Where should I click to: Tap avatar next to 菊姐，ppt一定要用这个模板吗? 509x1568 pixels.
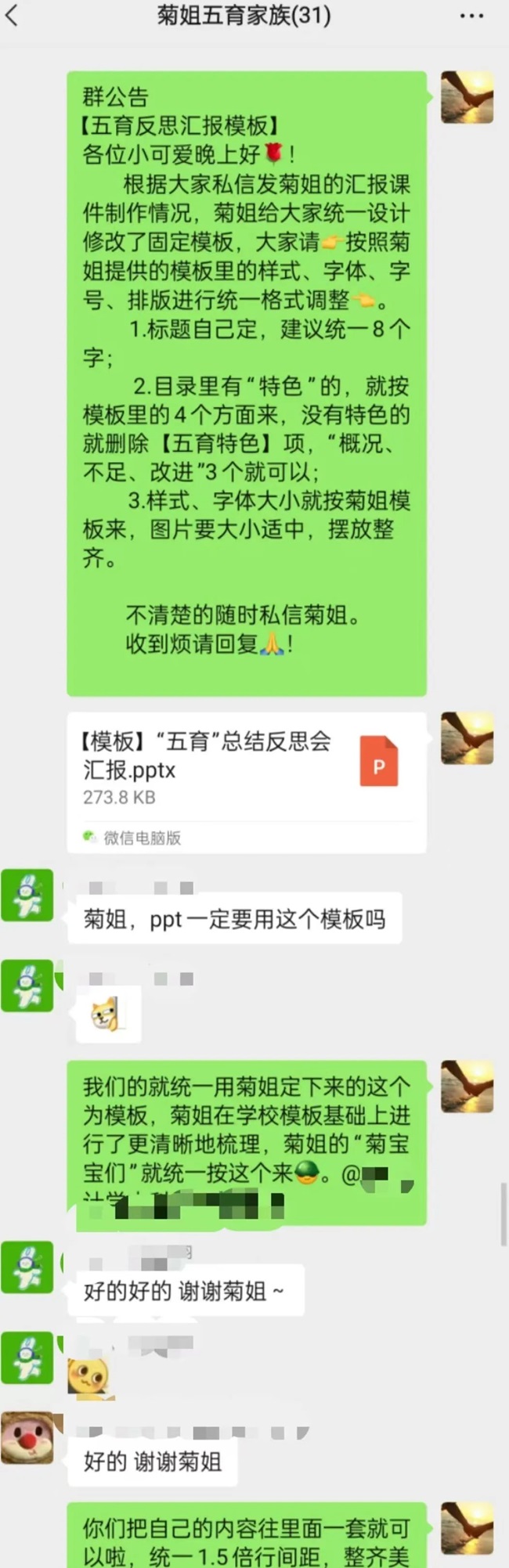click(27, 895)
